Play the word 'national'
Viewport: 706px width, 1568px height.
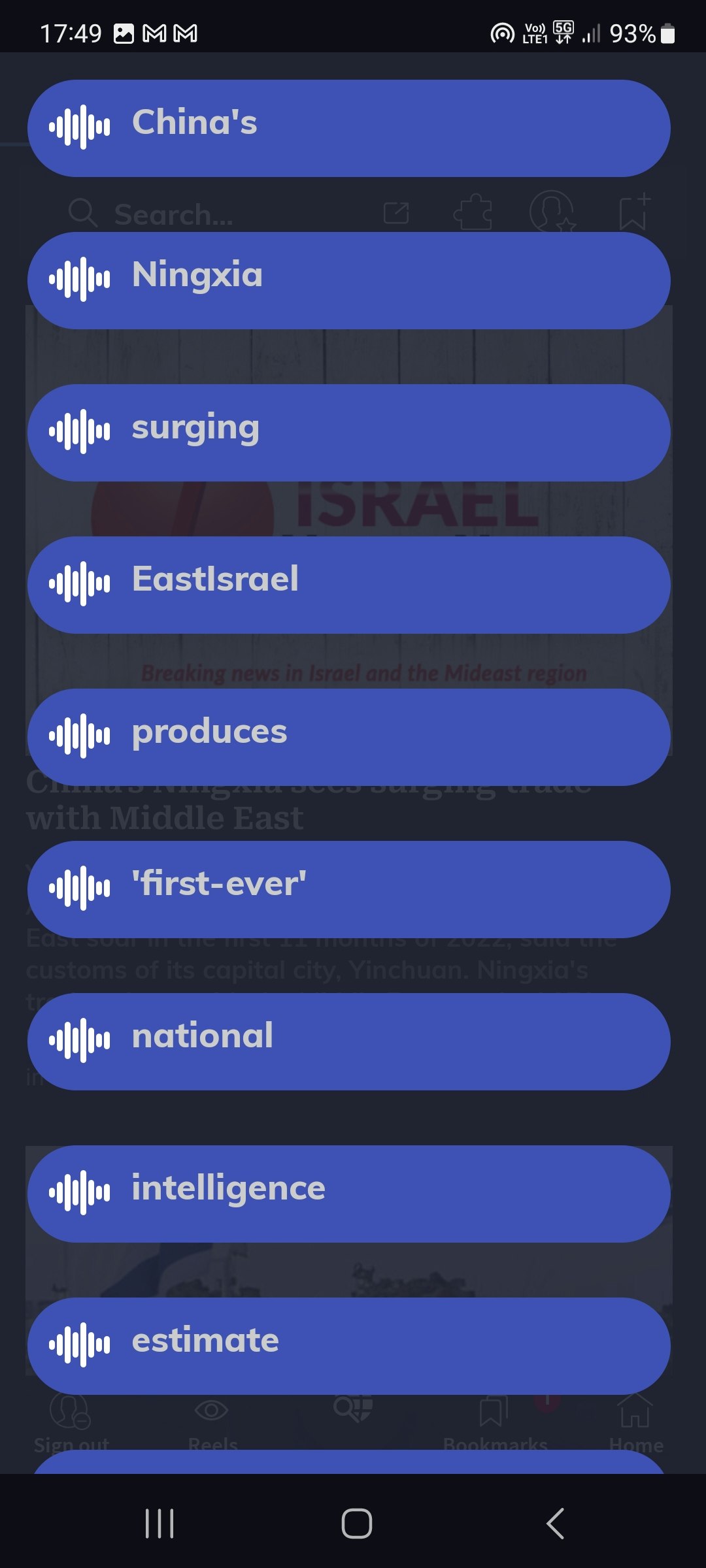[x=348, y=1041]
